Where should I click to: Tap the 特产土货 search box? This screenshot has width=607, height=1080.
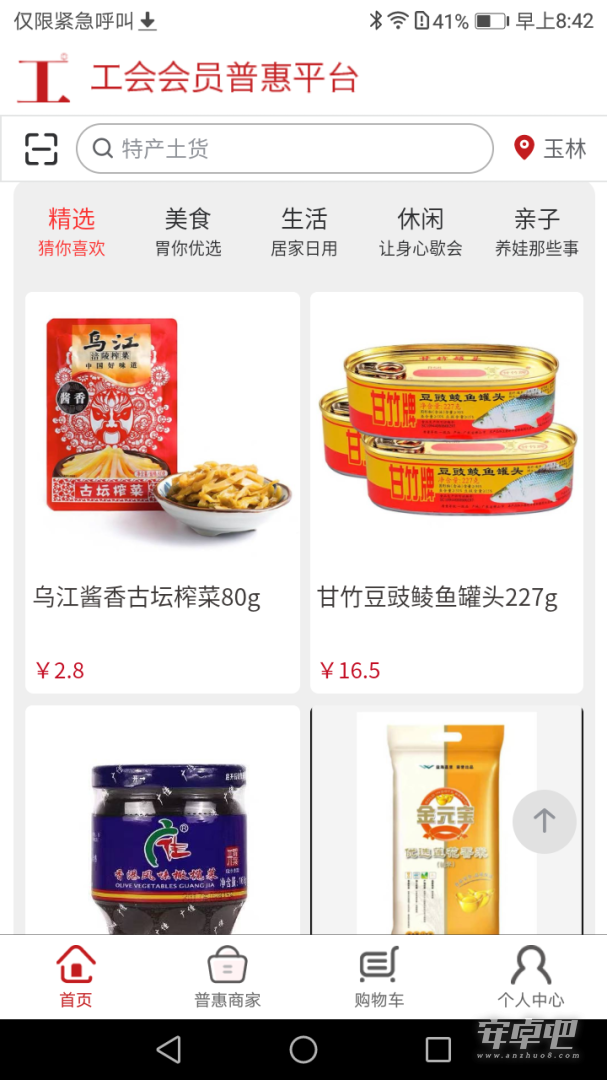point(285,149)
